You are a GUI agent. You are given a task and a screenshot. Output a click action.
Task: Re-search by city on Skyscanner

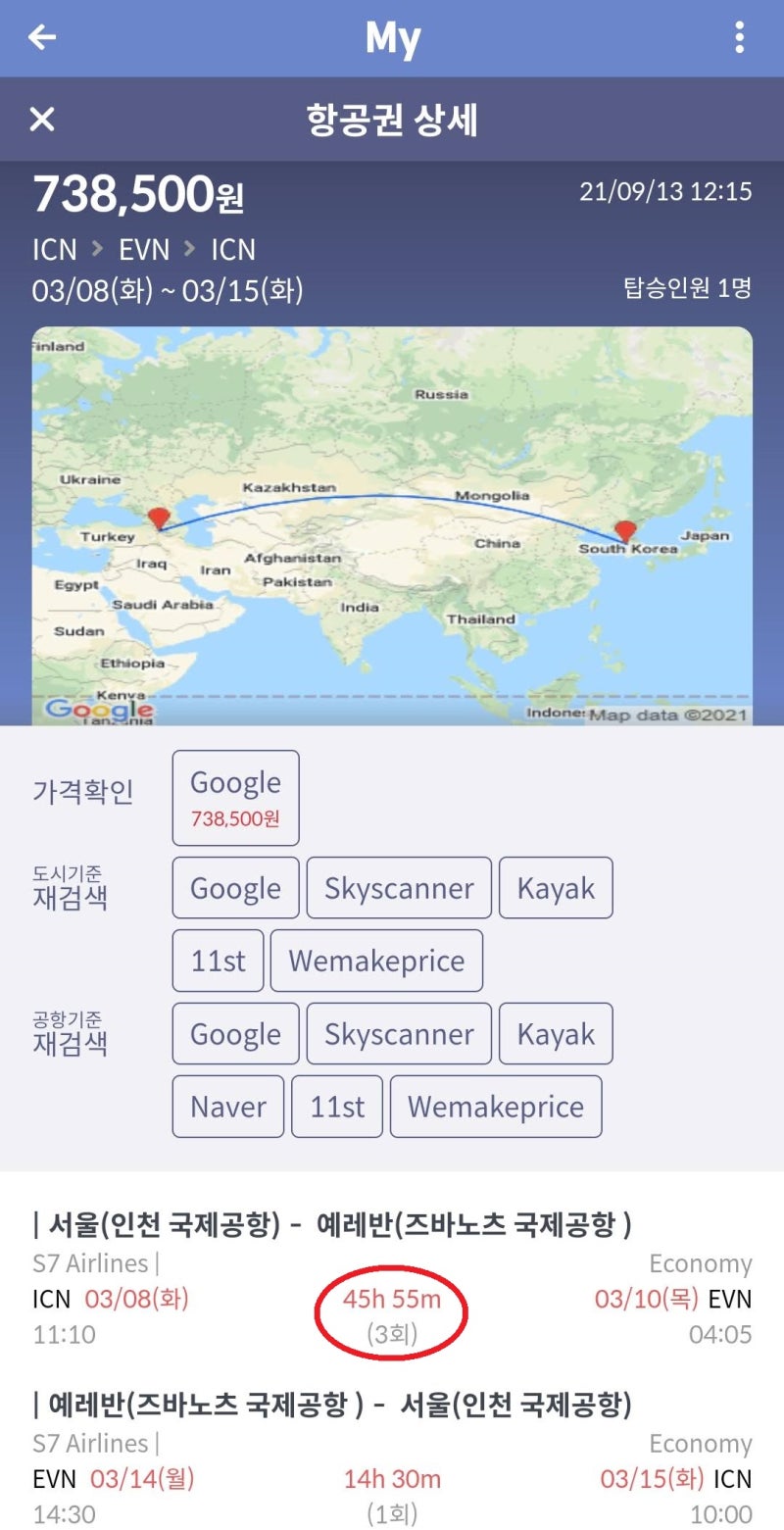tap(399, 888)
